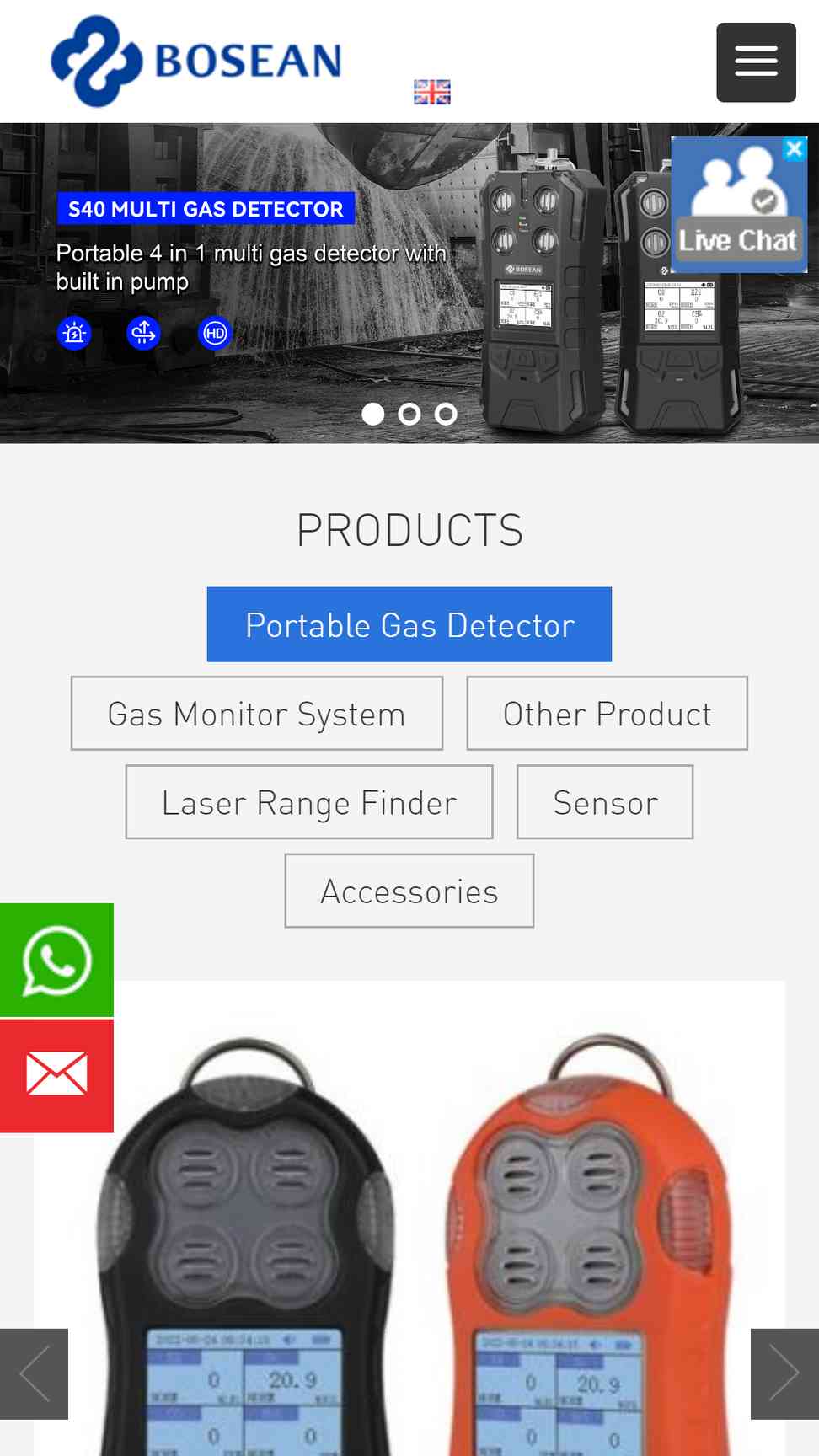Go to the second banner slide dot

(x=409, y=414)
